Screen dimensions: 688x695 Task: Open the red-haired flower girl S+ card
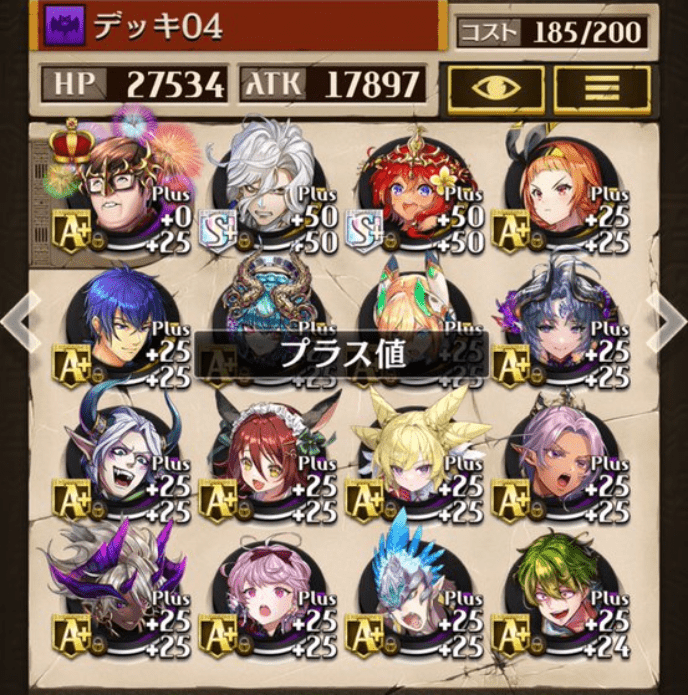click(412, 192)
